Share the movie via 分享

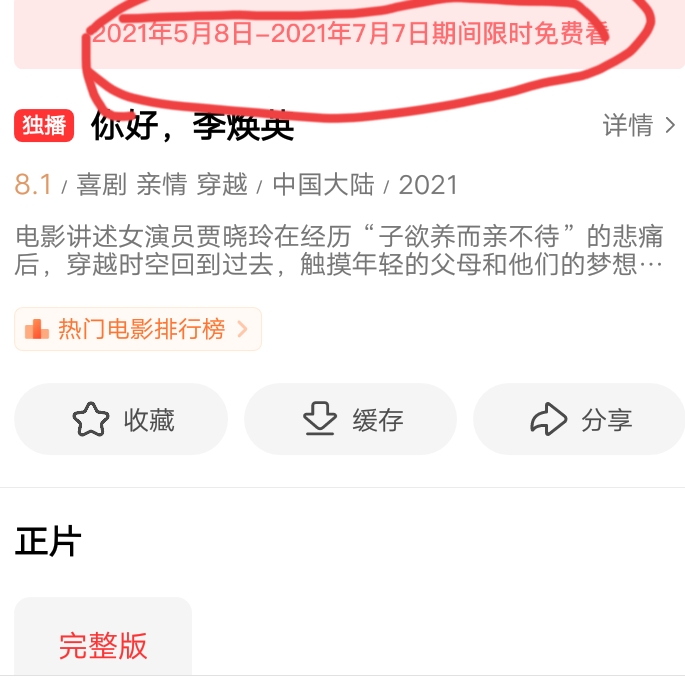tap(580, 419)
